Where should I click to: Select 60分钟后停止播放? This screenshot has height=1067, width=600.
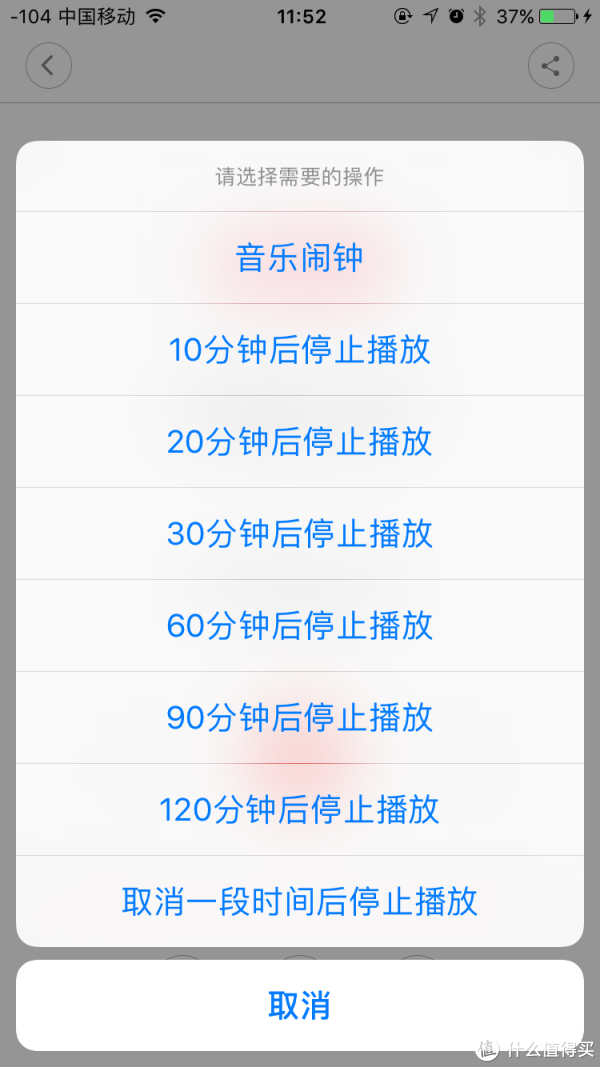pos(299,625)
